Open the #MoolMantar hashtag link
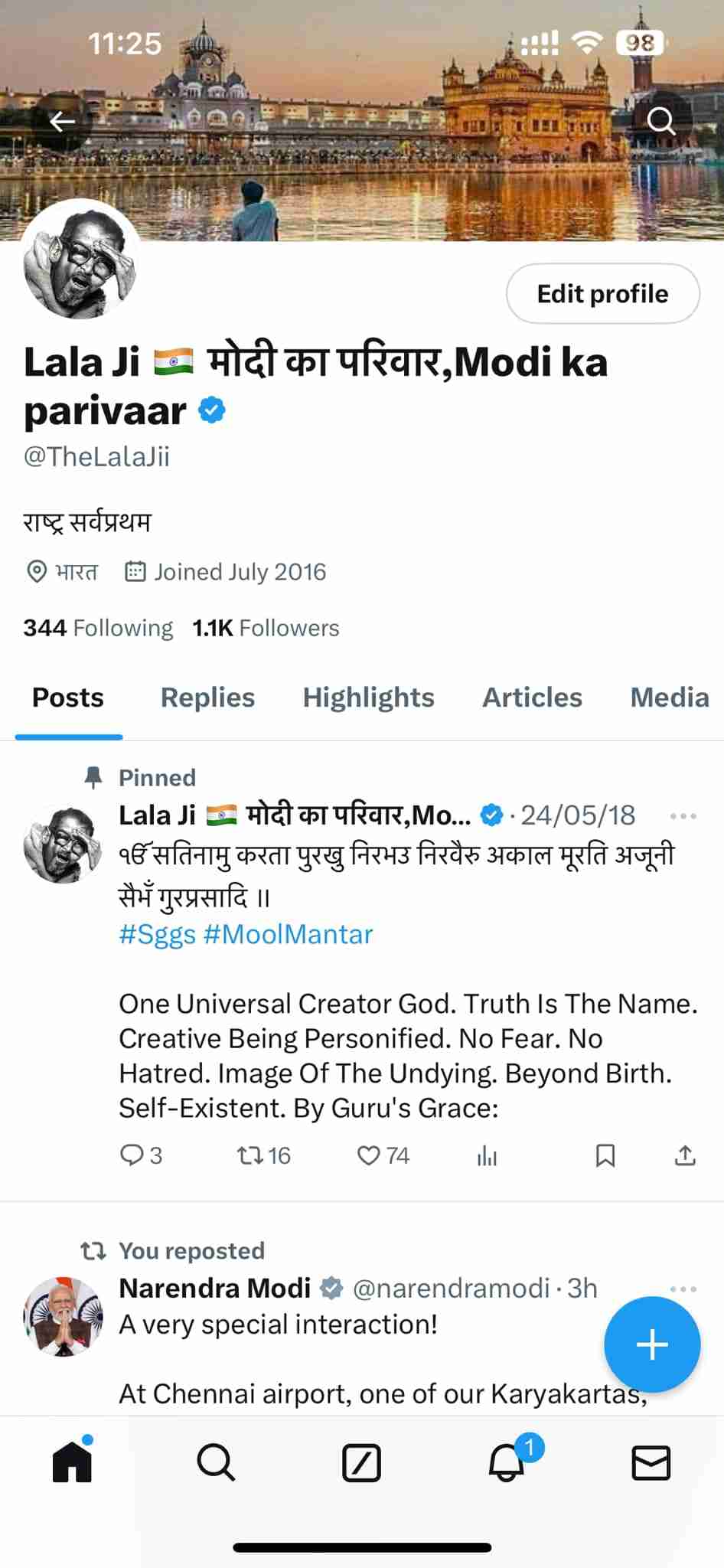This screenshot has width=724, height=1568. [x=288, y=934]
